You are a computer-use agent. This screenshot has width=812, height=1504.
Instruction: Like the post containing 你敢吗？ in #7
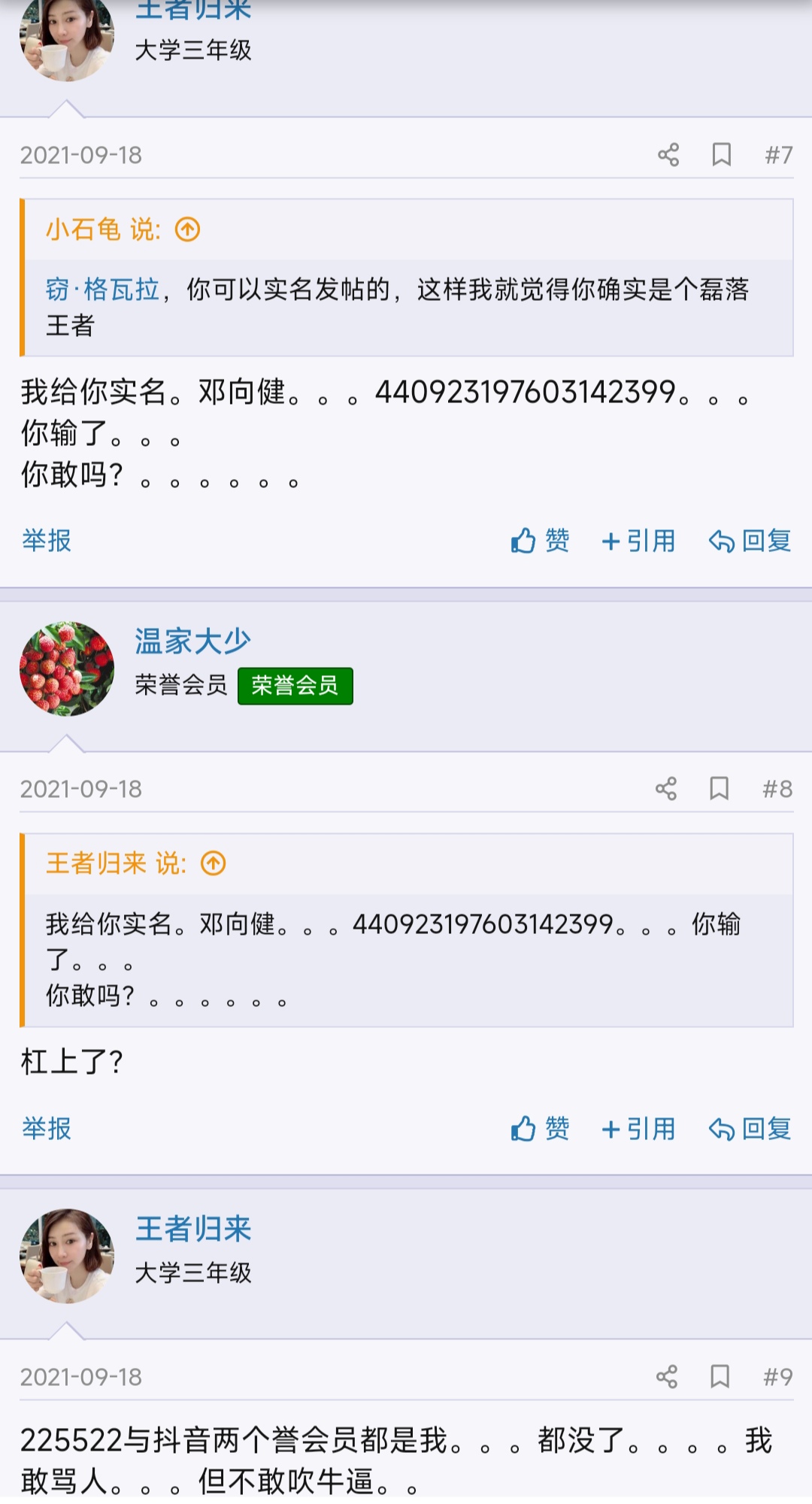pos(540,541)
